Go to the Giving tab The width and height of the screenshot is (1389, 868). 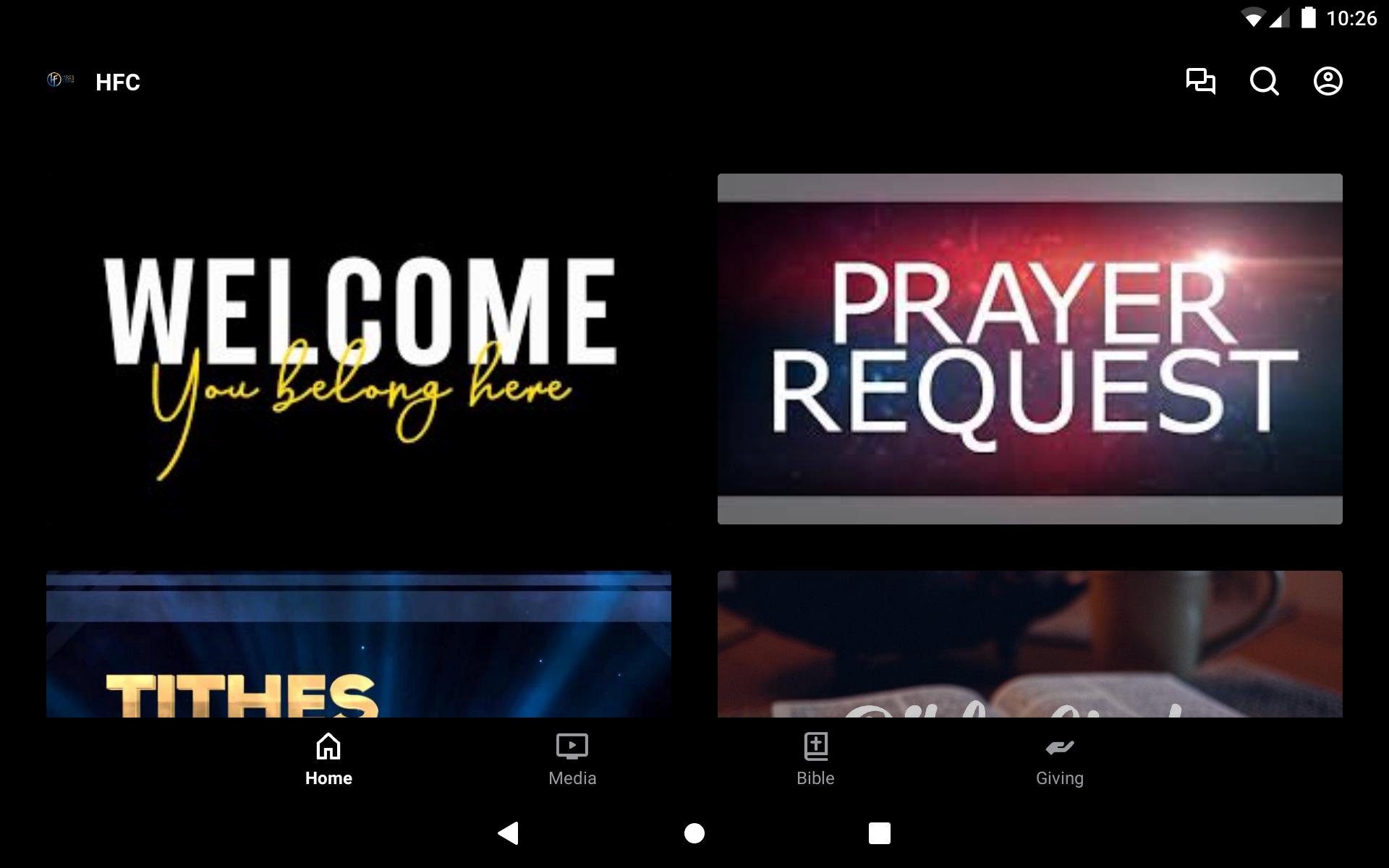[x=1059, y=759]
